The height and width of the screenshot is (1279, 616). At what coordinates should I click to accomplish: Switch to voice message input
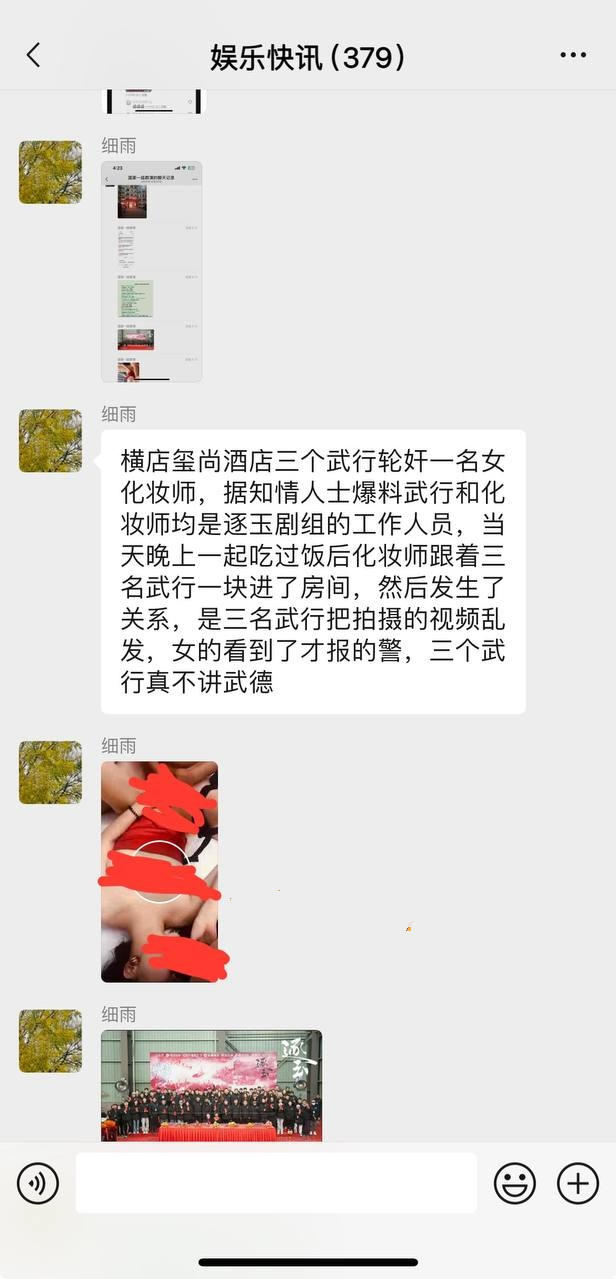[x=38, y=1184]
